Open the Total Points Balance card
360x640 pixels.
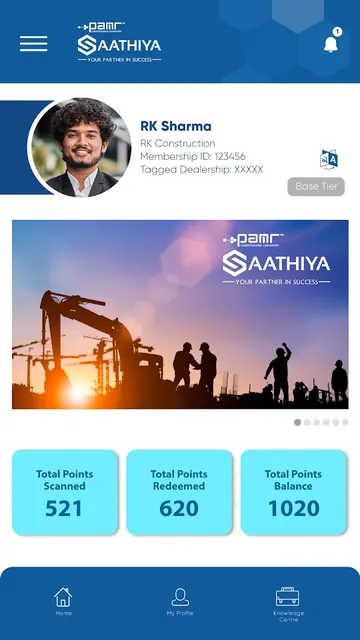(x=293, y=492)
